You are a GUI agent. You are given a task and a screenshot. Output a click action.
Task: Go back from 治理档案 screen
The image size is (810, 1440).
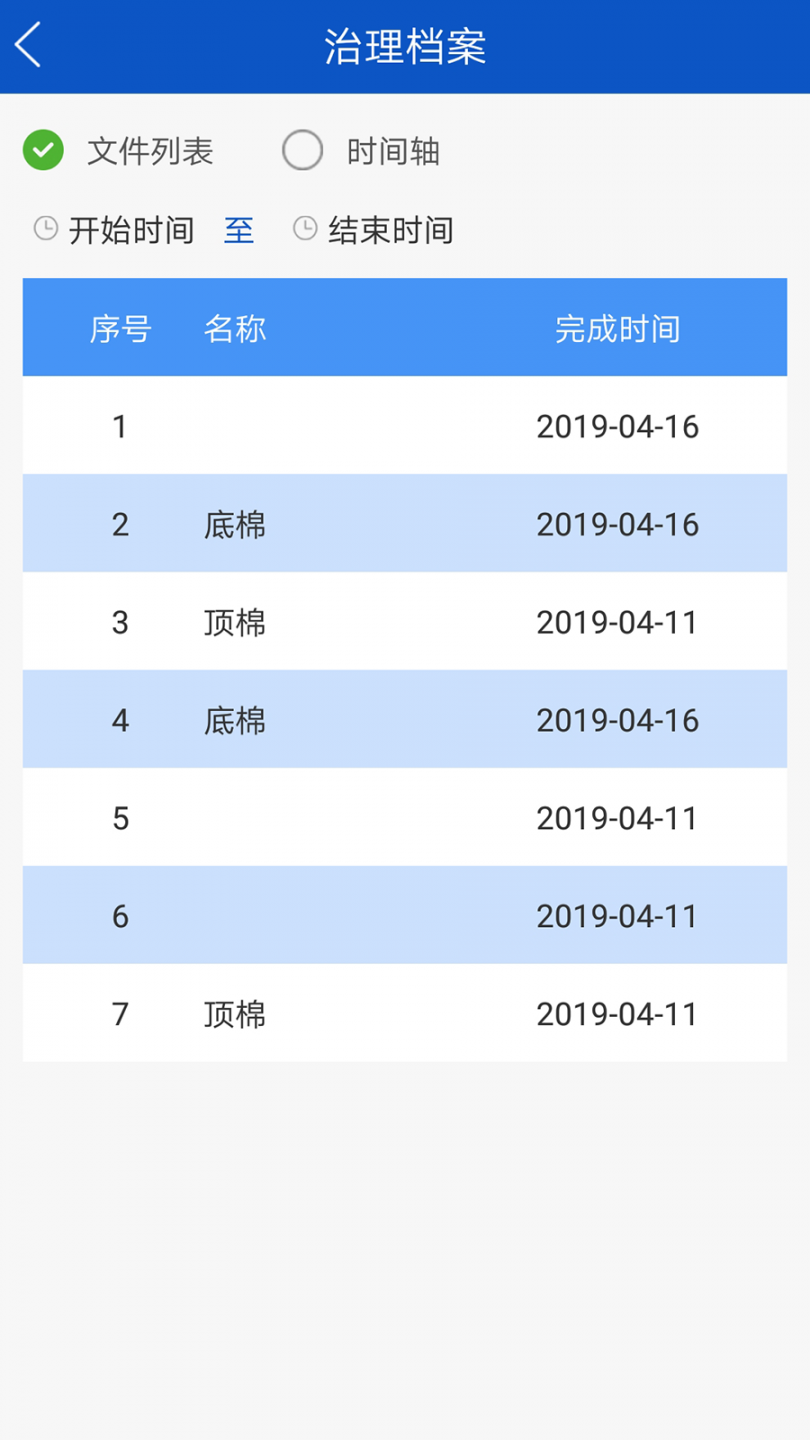(x=30, y=46)
